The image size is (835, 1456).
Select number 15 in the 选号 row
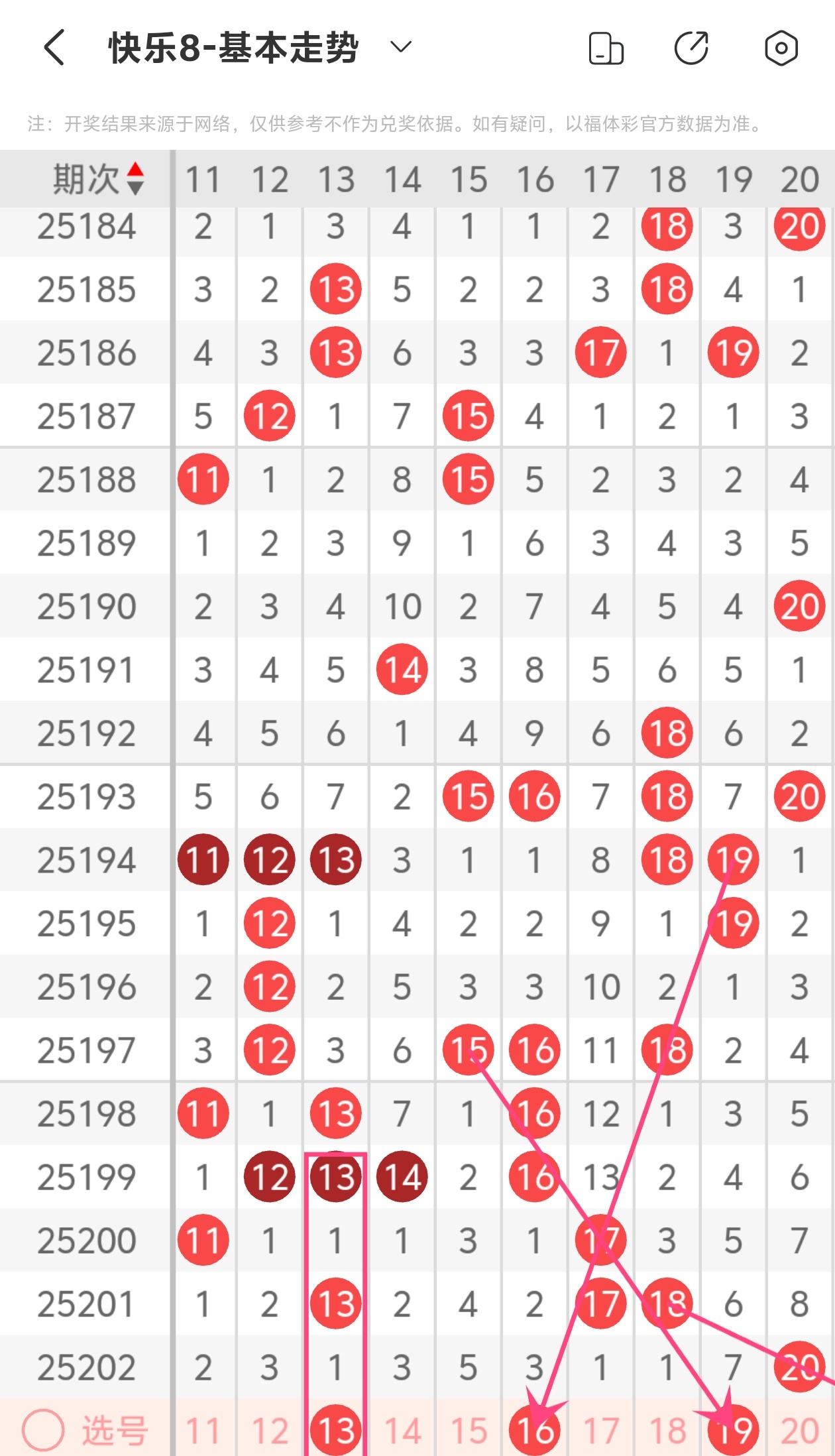click(468, 1431)
